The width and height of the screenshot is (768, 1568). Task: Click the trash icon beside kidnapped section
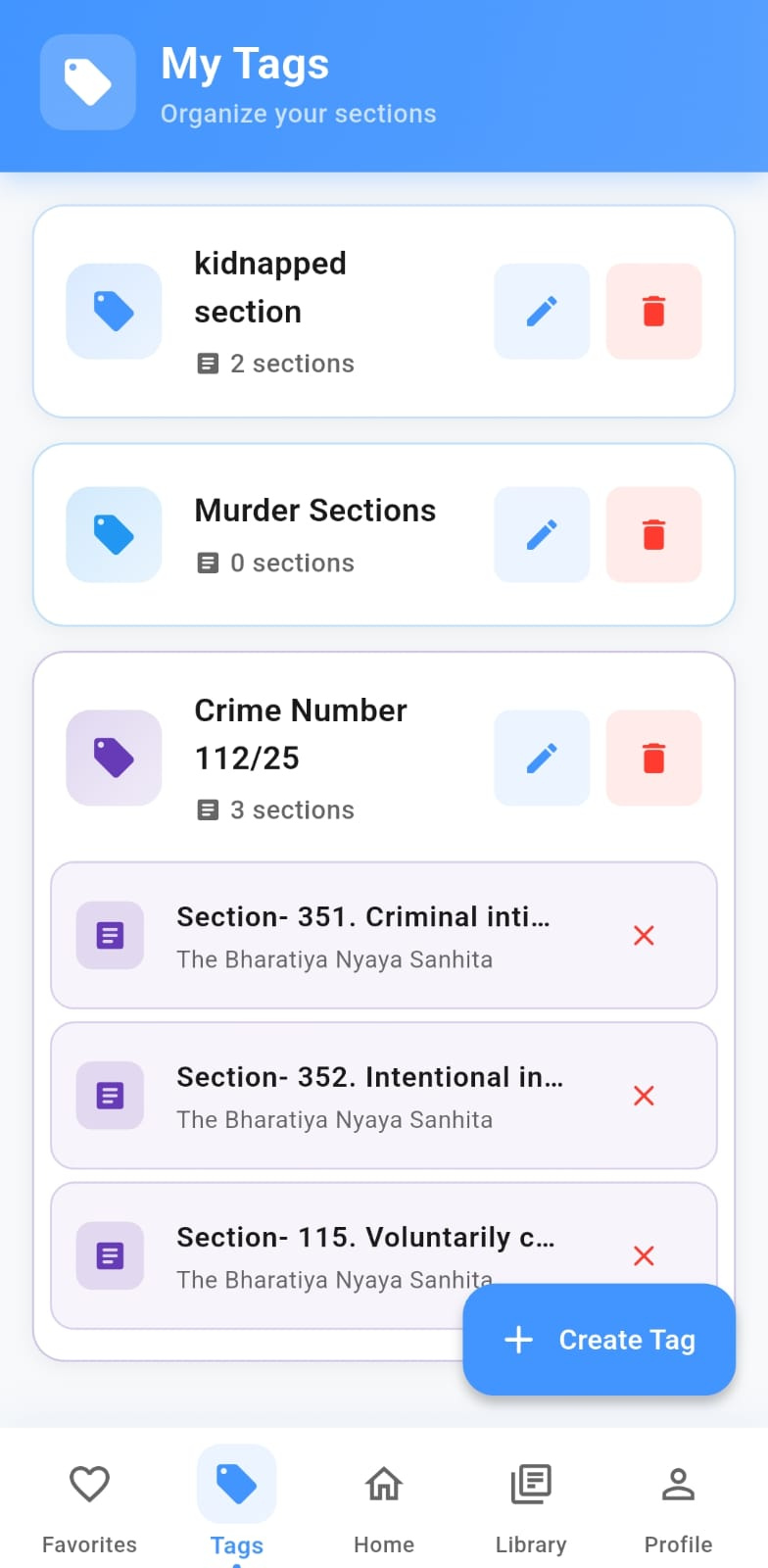pyautogui.click(x=653, y=312)
